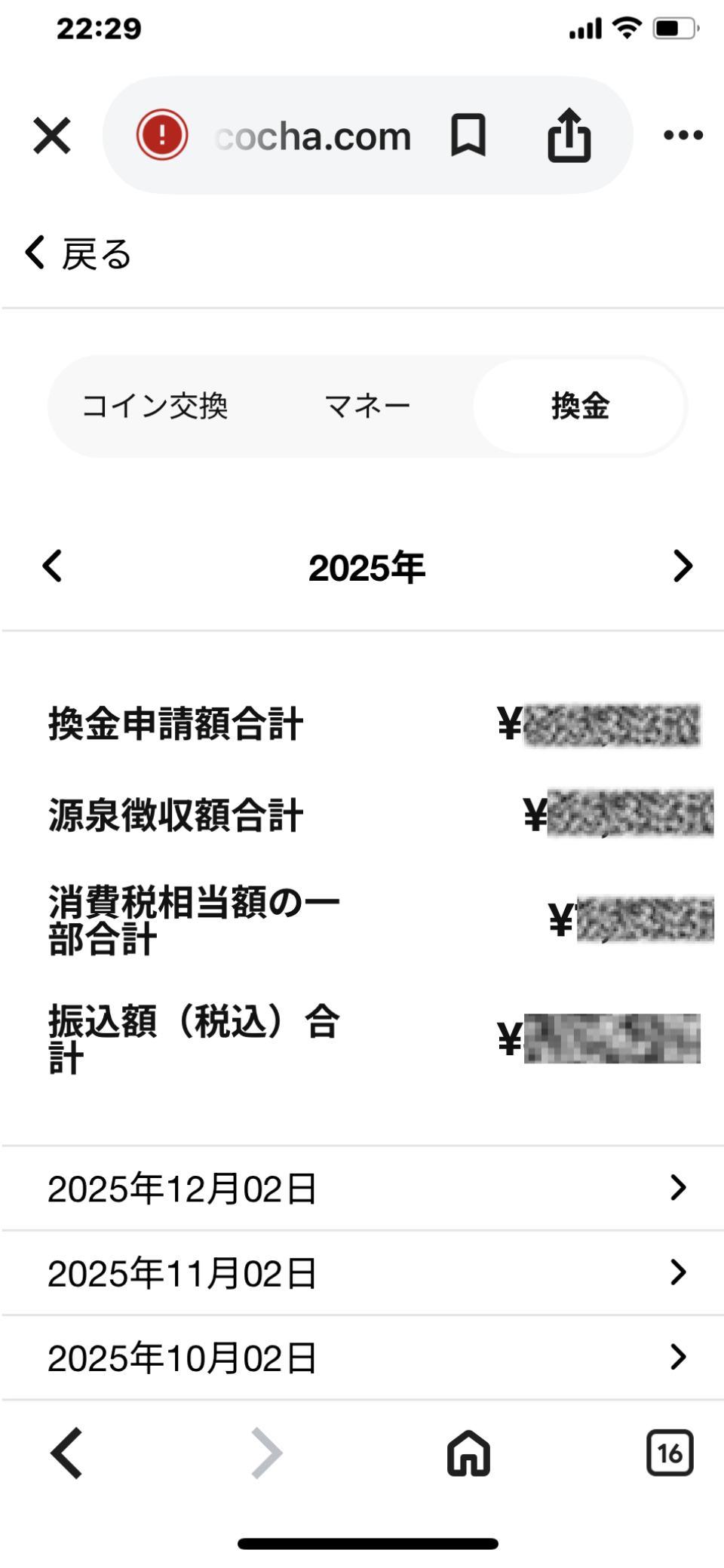The width and height of the screenshot is (724, 1568).
Task: Open the 2025年10月02日 entry
Action: (362, 1358)
